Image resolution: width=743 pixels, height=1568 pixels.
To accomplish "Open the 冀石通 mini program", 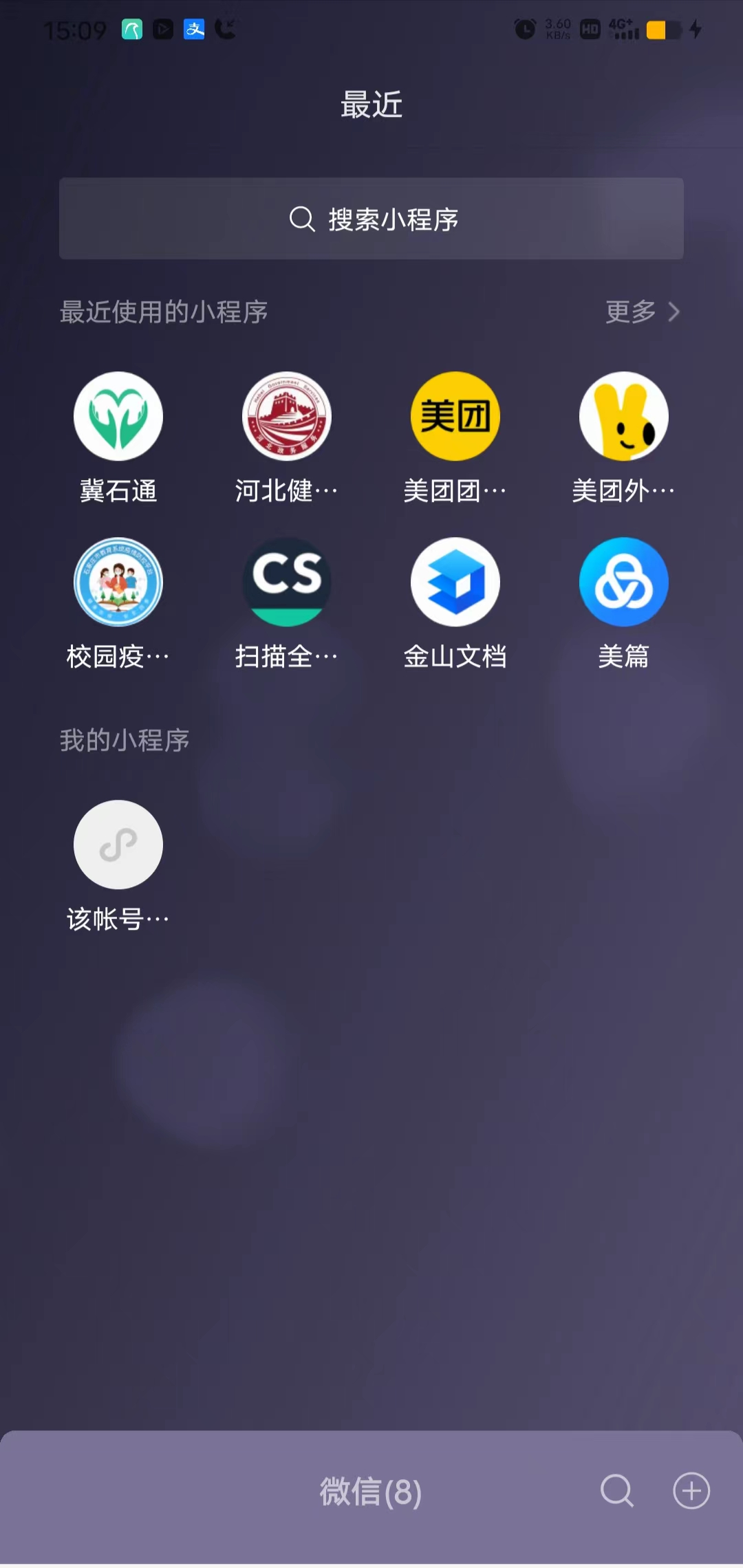I will click(118, 417).
